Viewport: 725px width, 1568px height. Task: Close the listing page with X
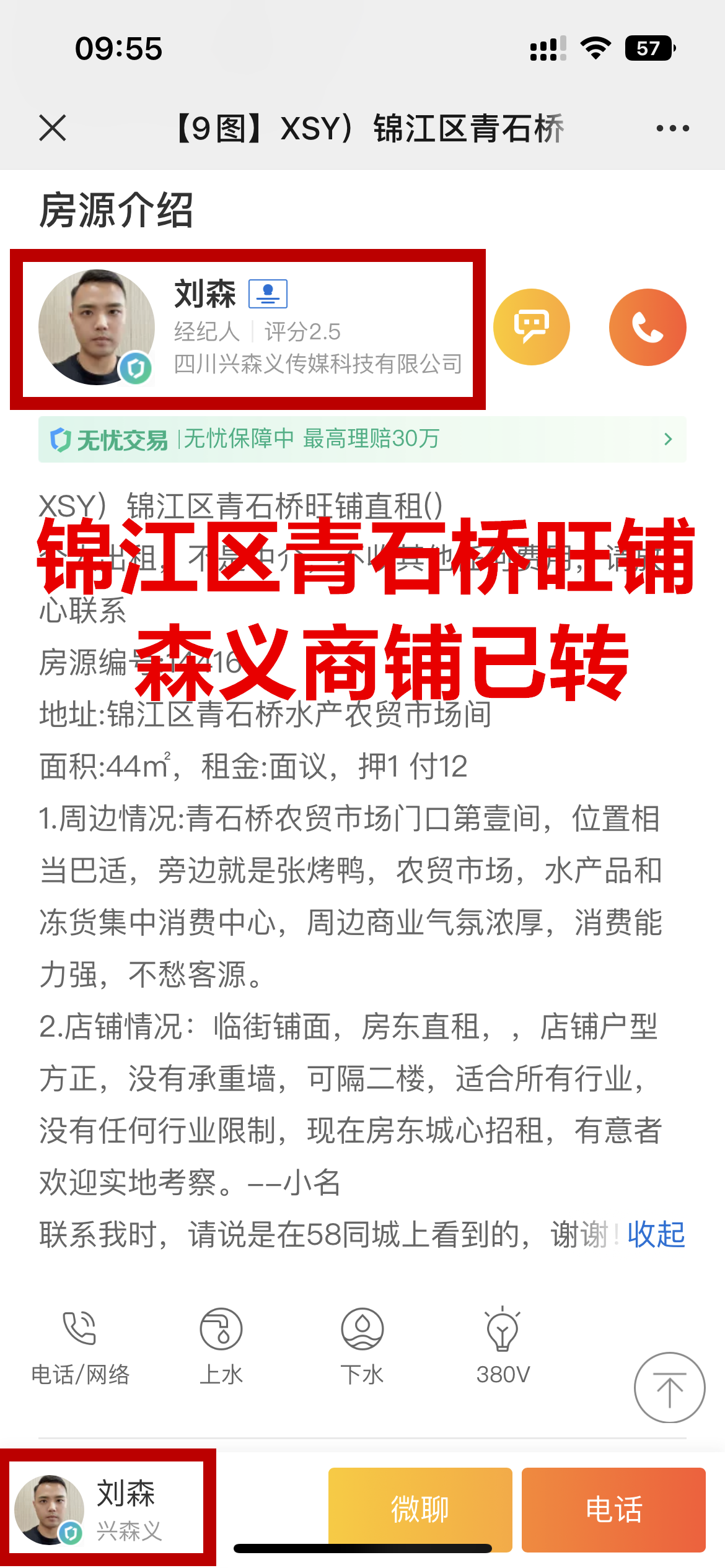tap(53, 128)
